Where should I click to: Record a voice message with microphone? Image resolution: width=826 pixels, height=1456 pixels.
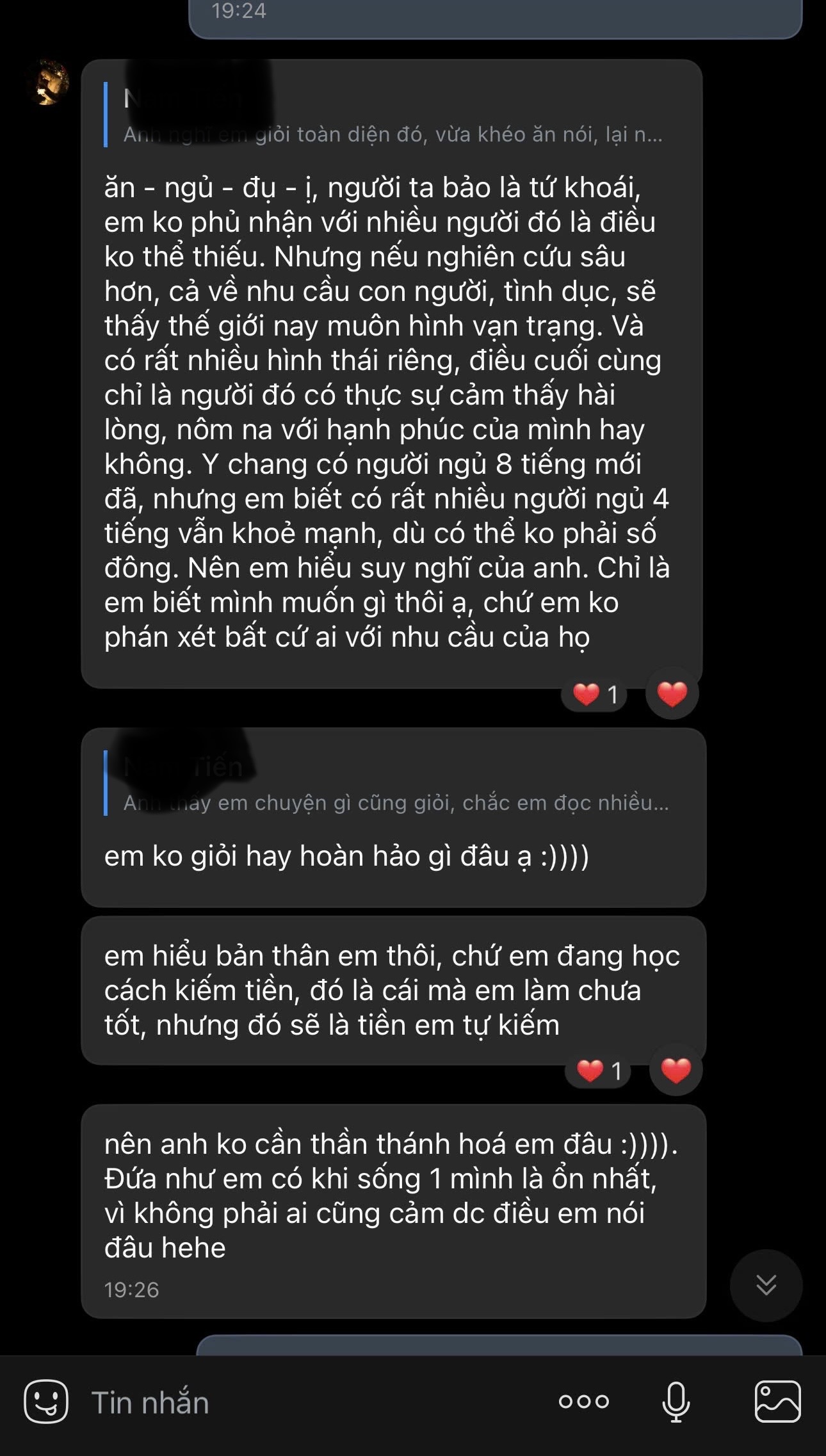pos(676,1402)
